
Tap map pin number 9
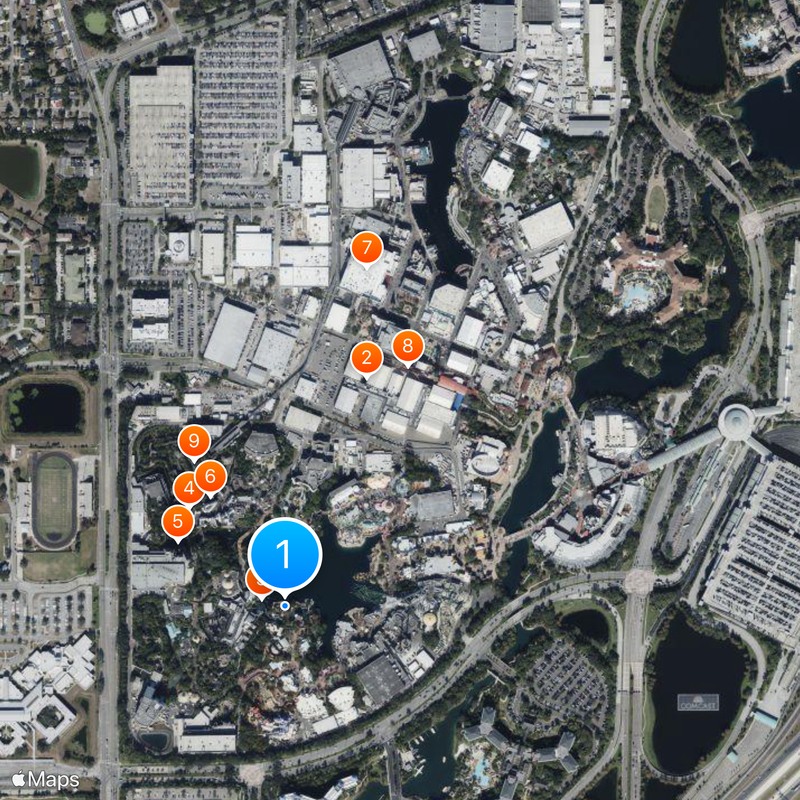tap(194, 440)
